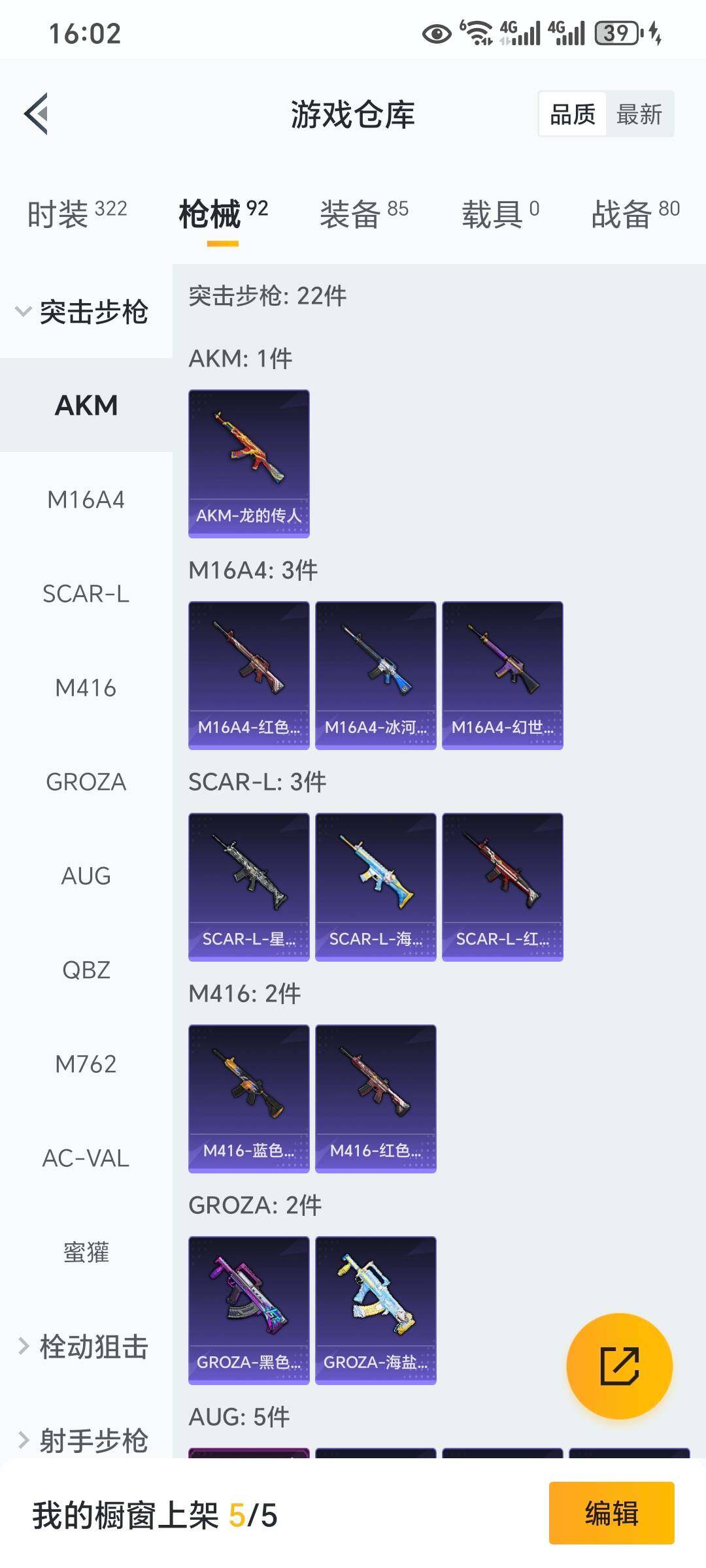Select the 品质 sorting option
The image size is (706, 1568).
pos(573,114)
